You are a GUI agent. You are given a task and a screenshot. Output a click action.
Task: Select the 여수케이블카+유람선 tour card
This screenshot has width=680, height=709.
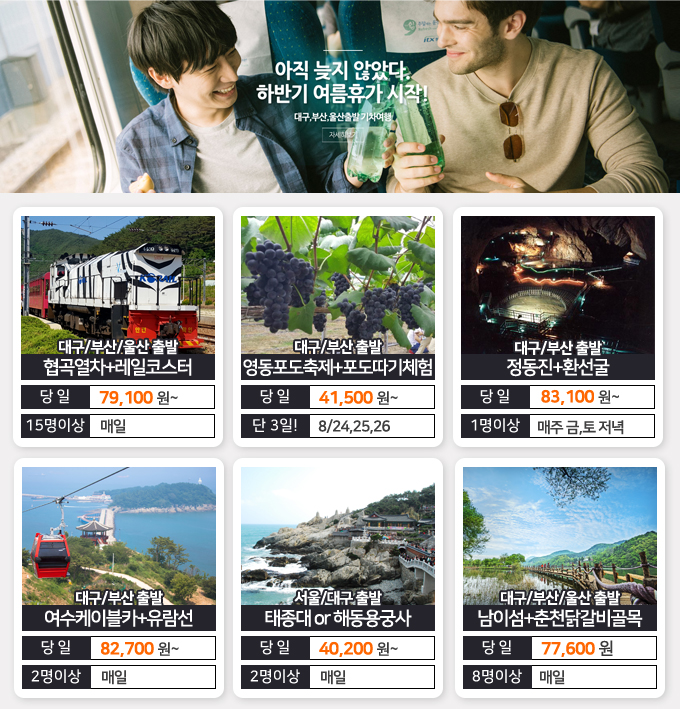coord(118,575)
